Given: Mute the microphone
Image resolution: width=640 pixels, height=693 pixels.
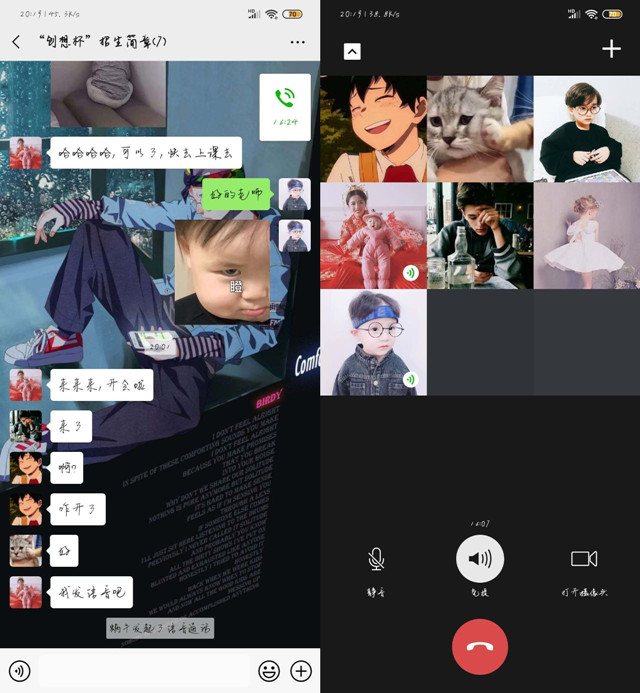Looking at the screenshot, I should tap(376, 559).
